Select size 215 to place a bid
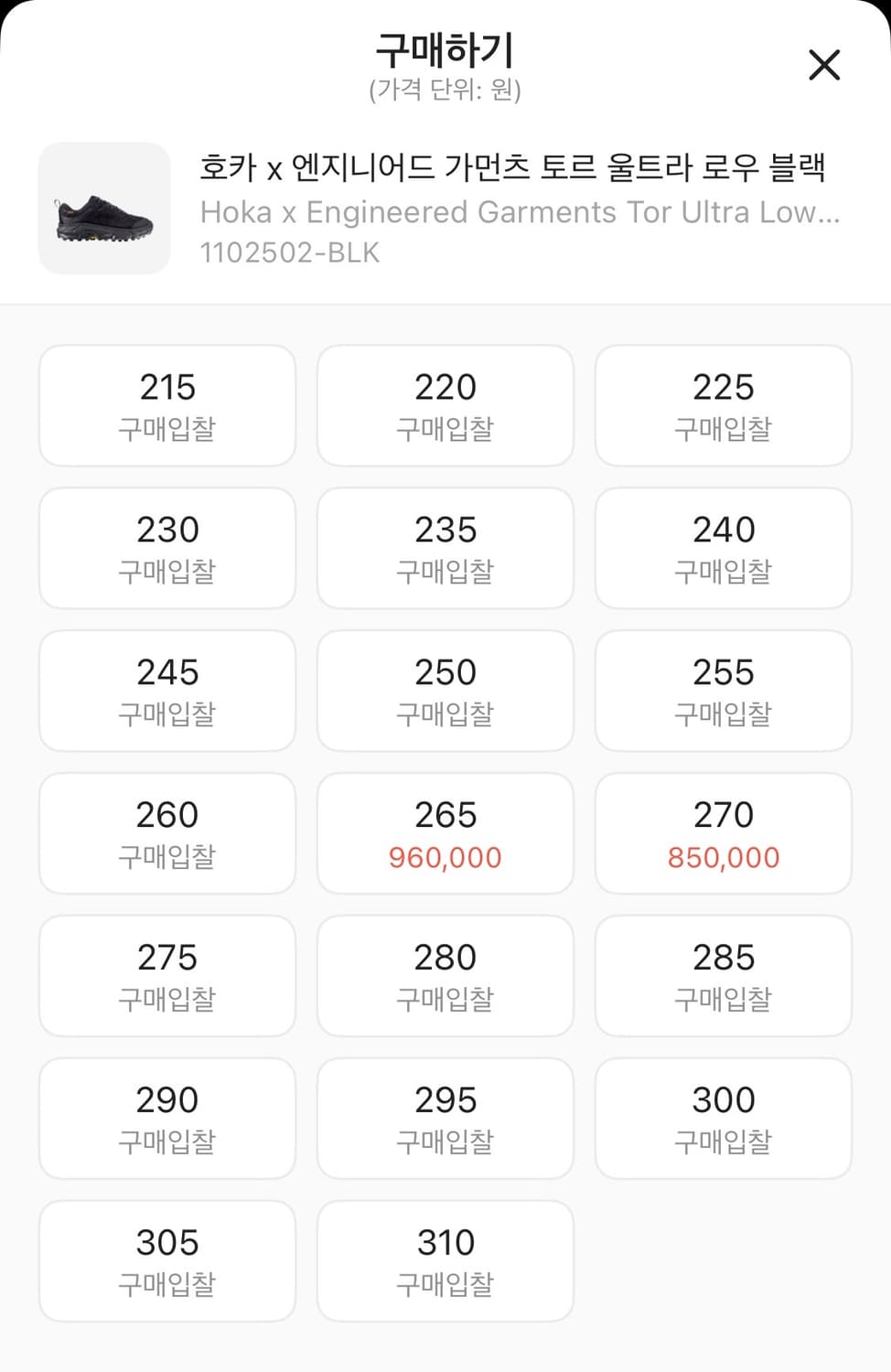Image resolution: width=891 pixels, height=1372 pixels. pyautogui.click(x=166, y=405)
